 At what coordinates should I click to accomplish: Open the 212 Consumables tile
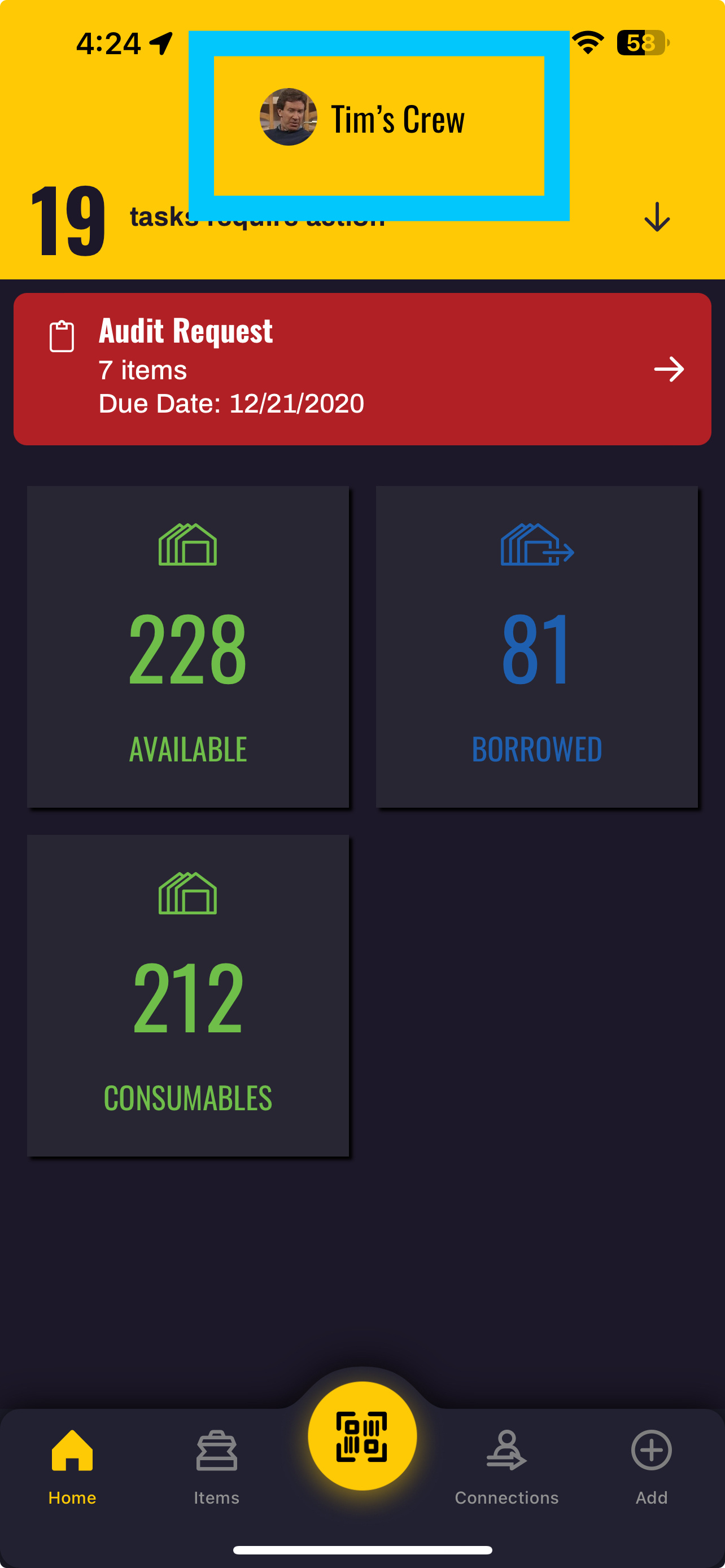click(188, 995)
